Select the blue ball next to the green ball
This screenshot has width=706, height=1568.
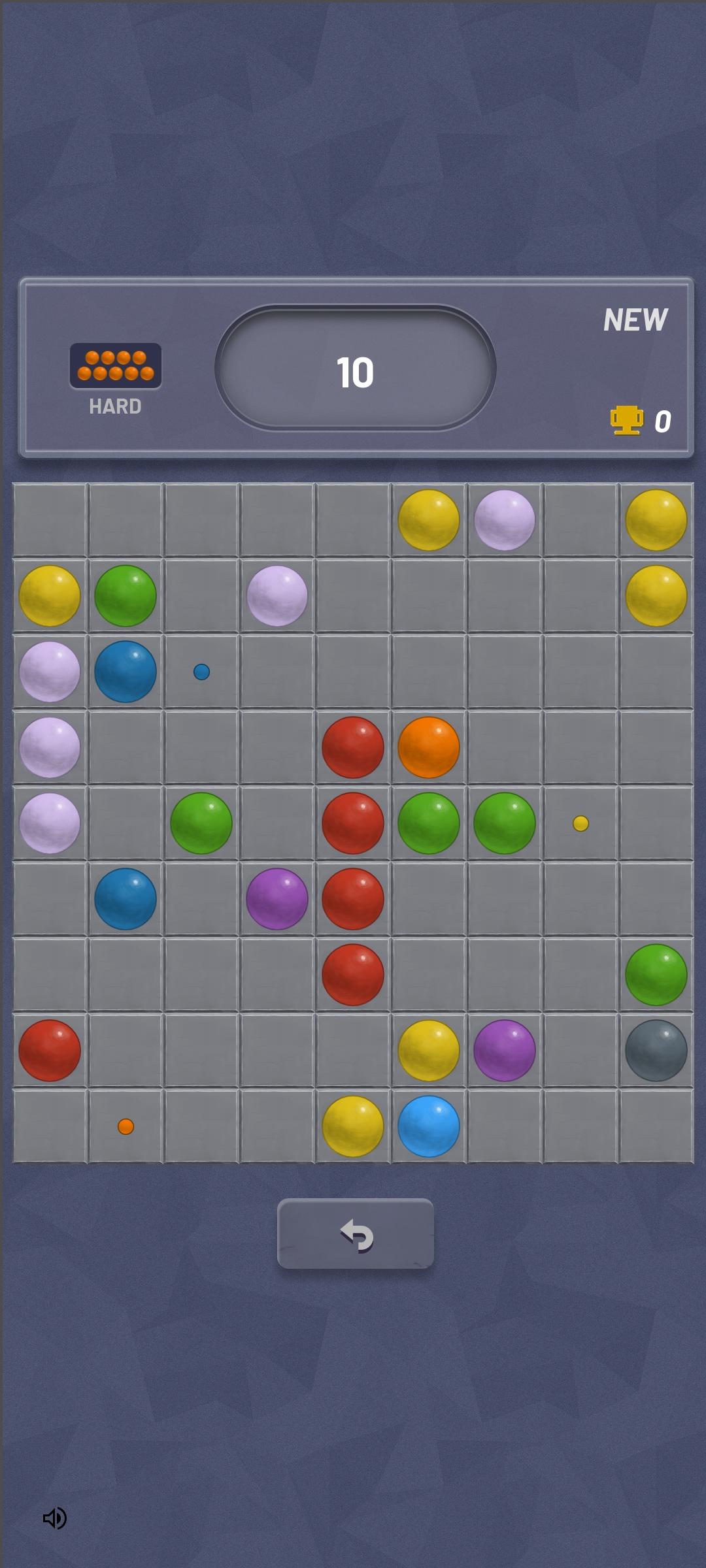coord(124,673)
